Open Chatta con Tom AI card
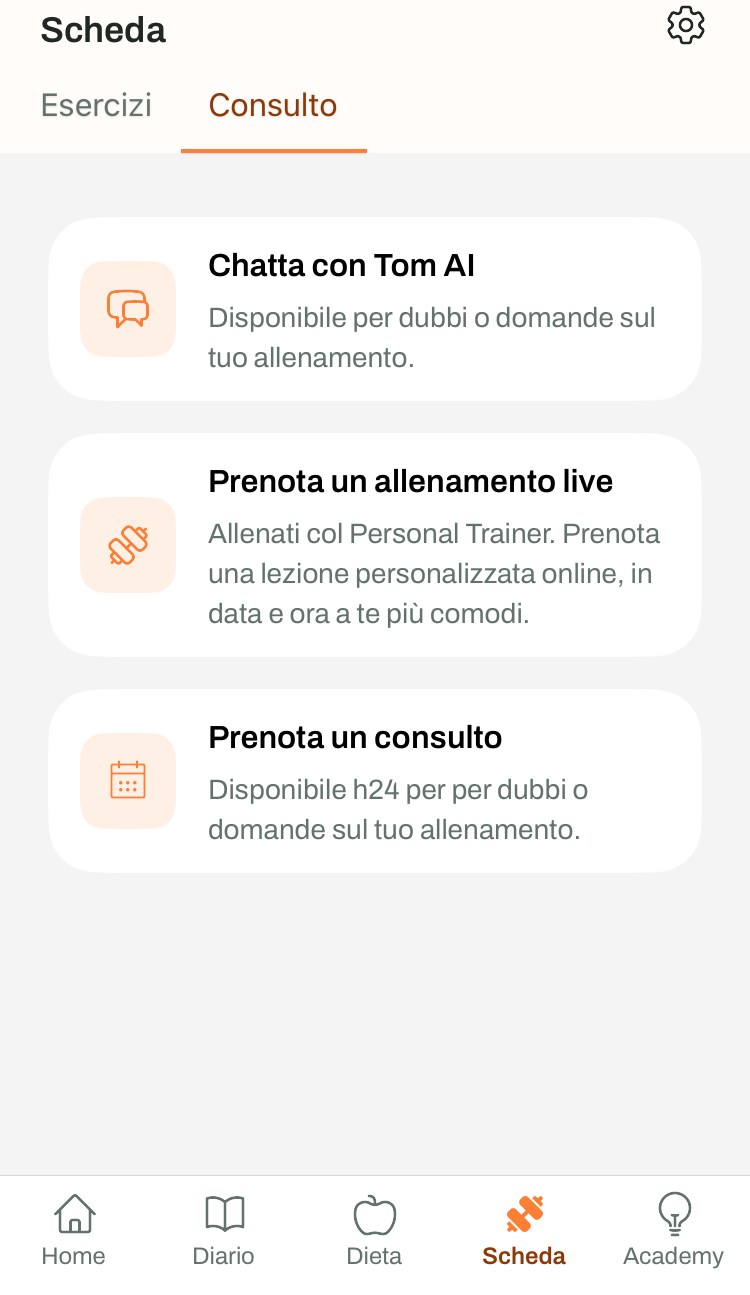 pyautogui.click(x=375, y=309)
